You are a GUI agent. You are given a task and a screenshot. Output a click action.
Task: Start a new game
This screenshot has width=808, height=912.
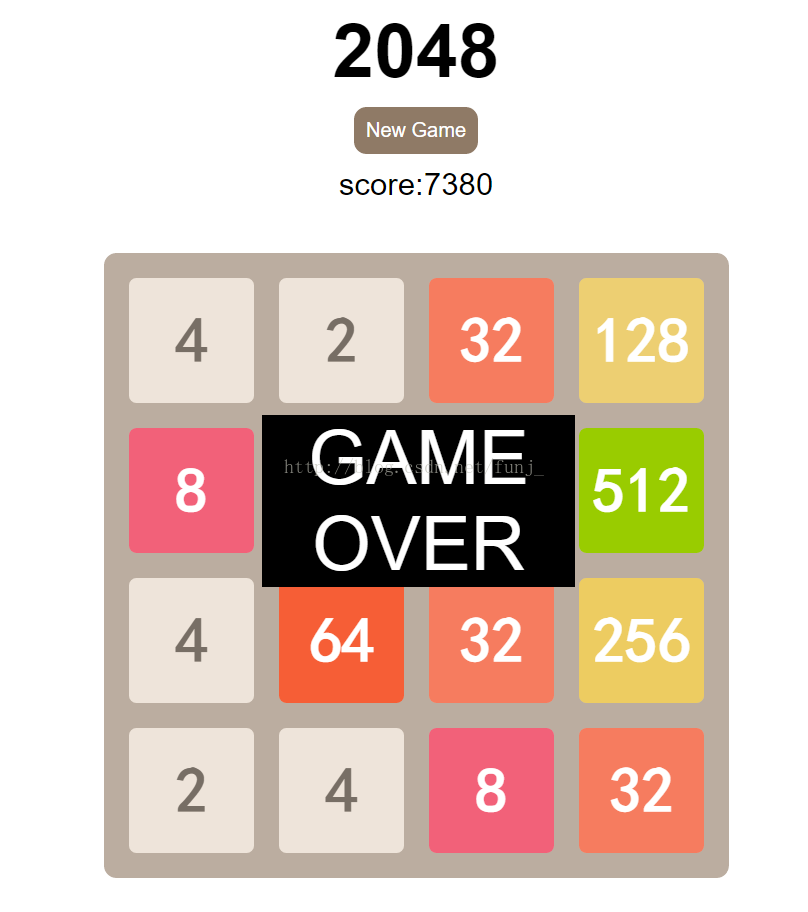(415, 131)
